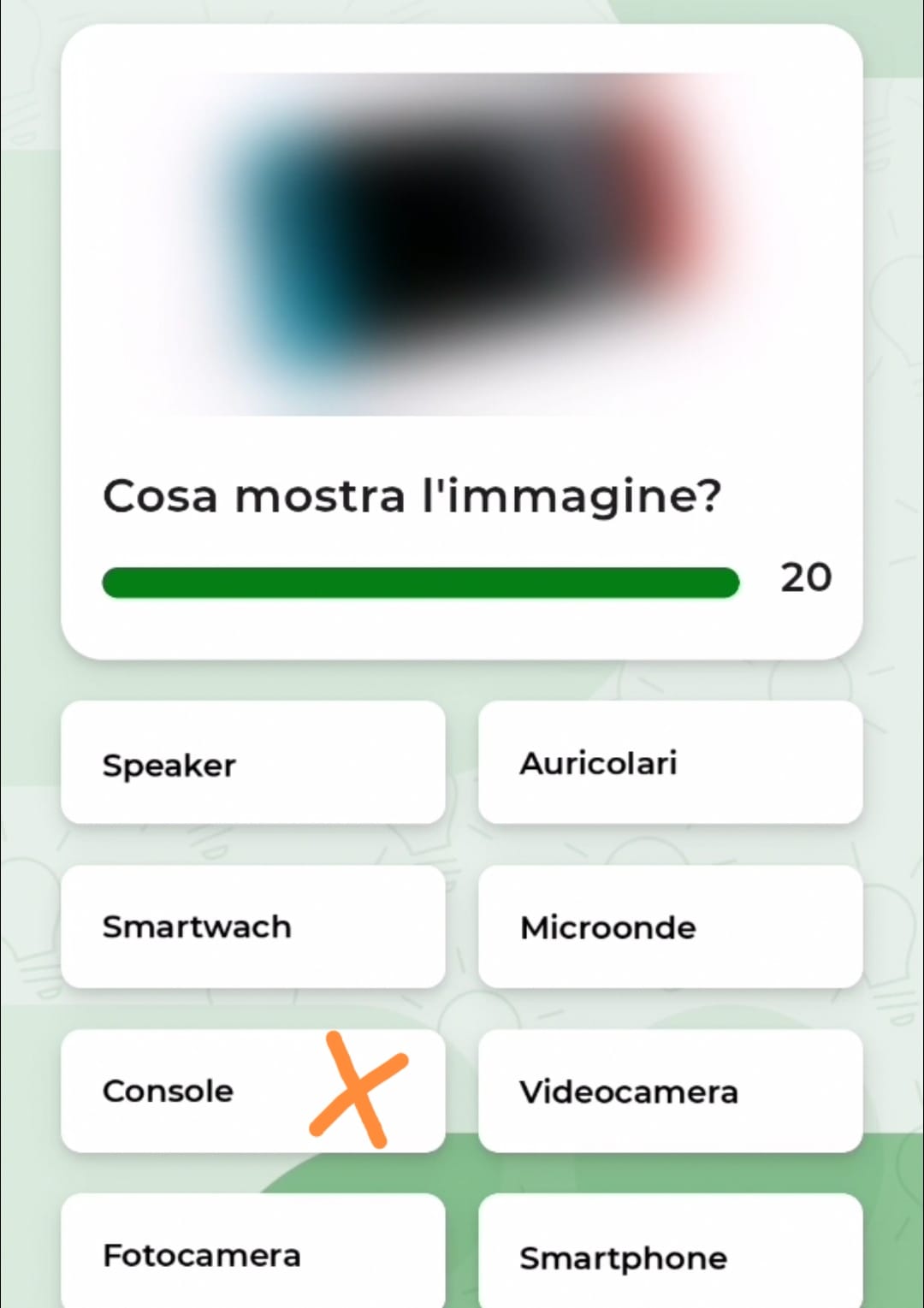The width and height of the screenshot is (924, 1308).
Task: Choose Fotocamera as the answer
Action: [252, 1254]
